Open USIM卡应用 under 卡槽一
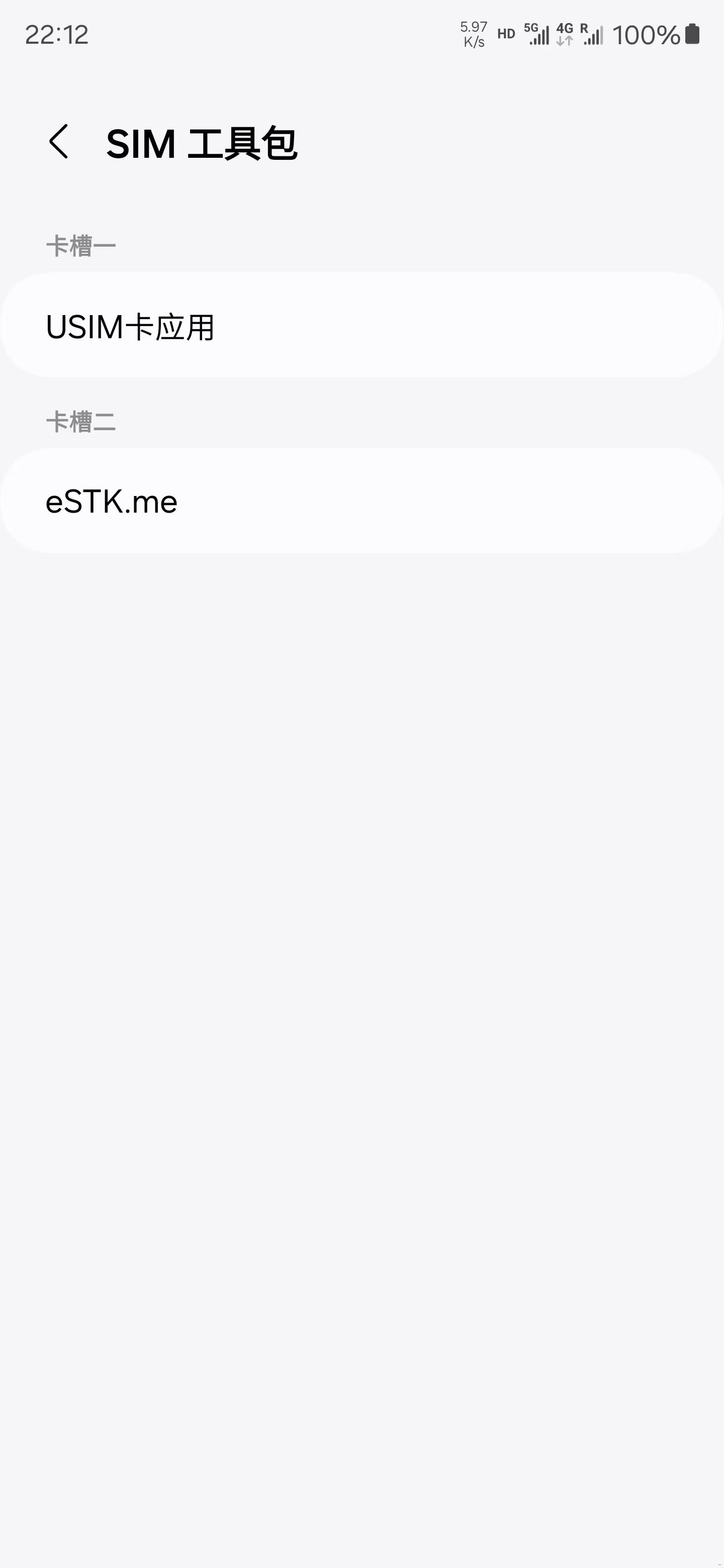This screenshot has height=1568, width=724. point(361,326)
